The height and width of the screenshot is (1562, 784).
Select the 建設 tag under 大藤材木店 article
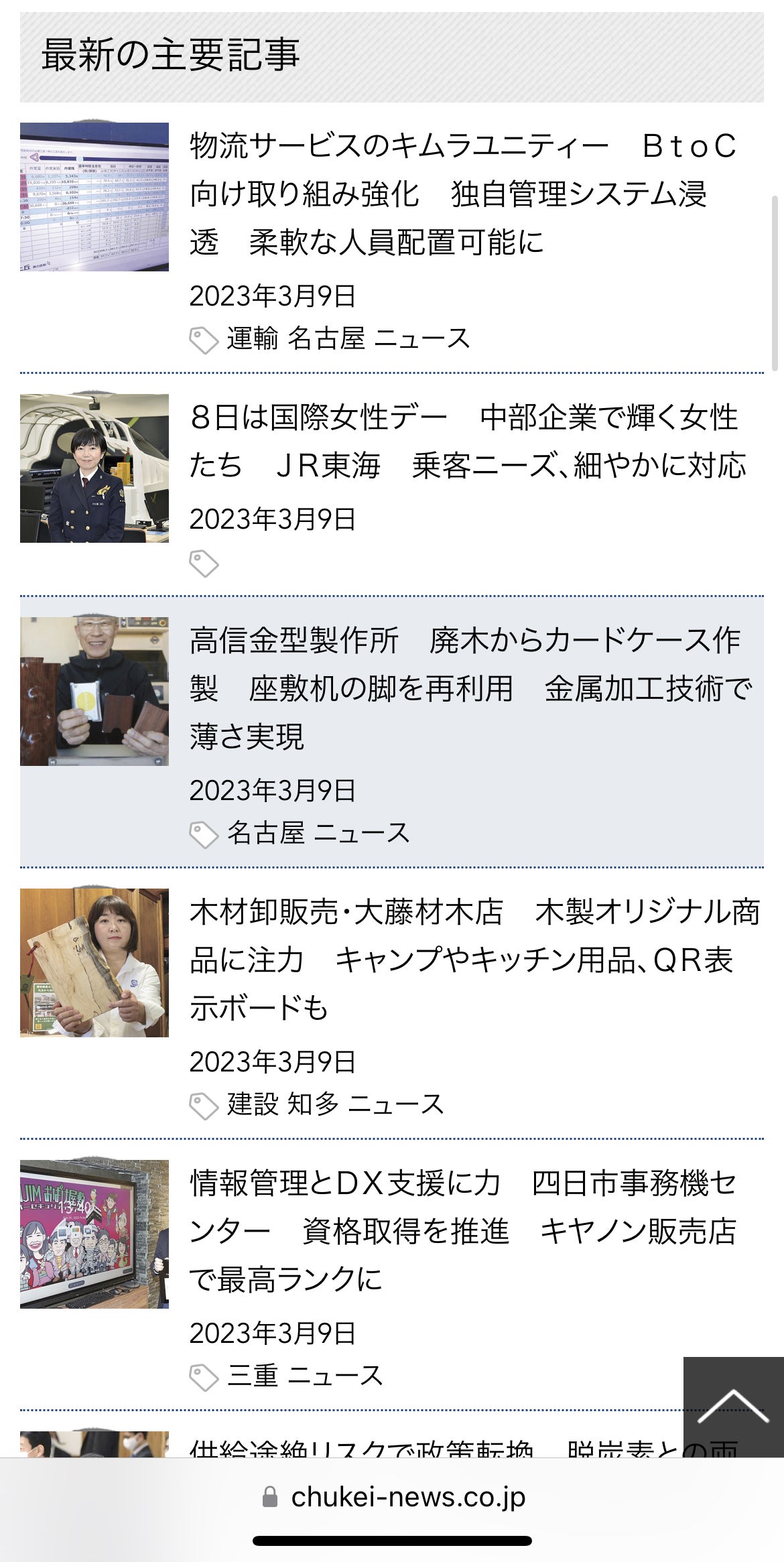click(252, 1104)
